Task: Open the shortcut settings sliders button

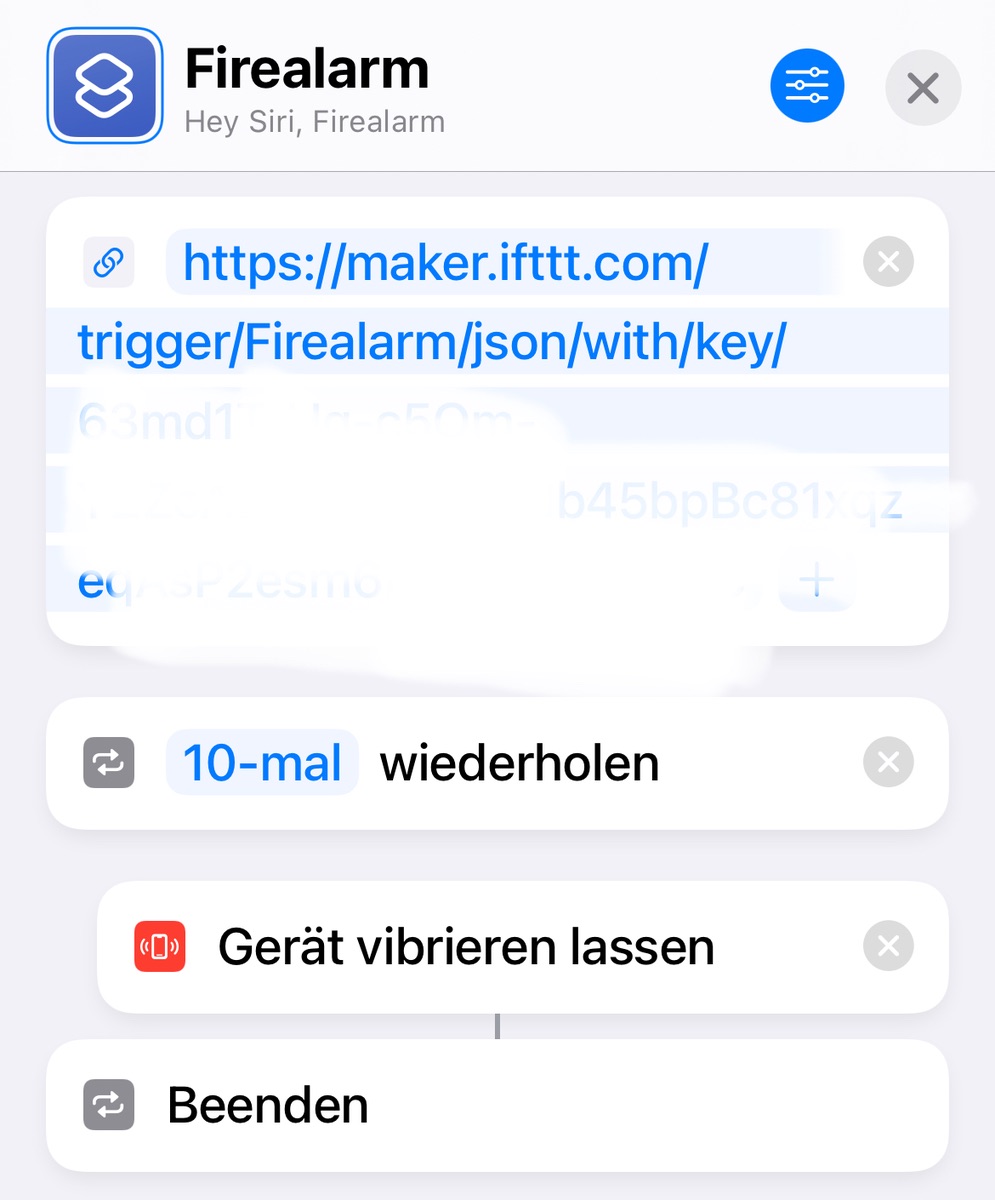Action: coord(807,88)
